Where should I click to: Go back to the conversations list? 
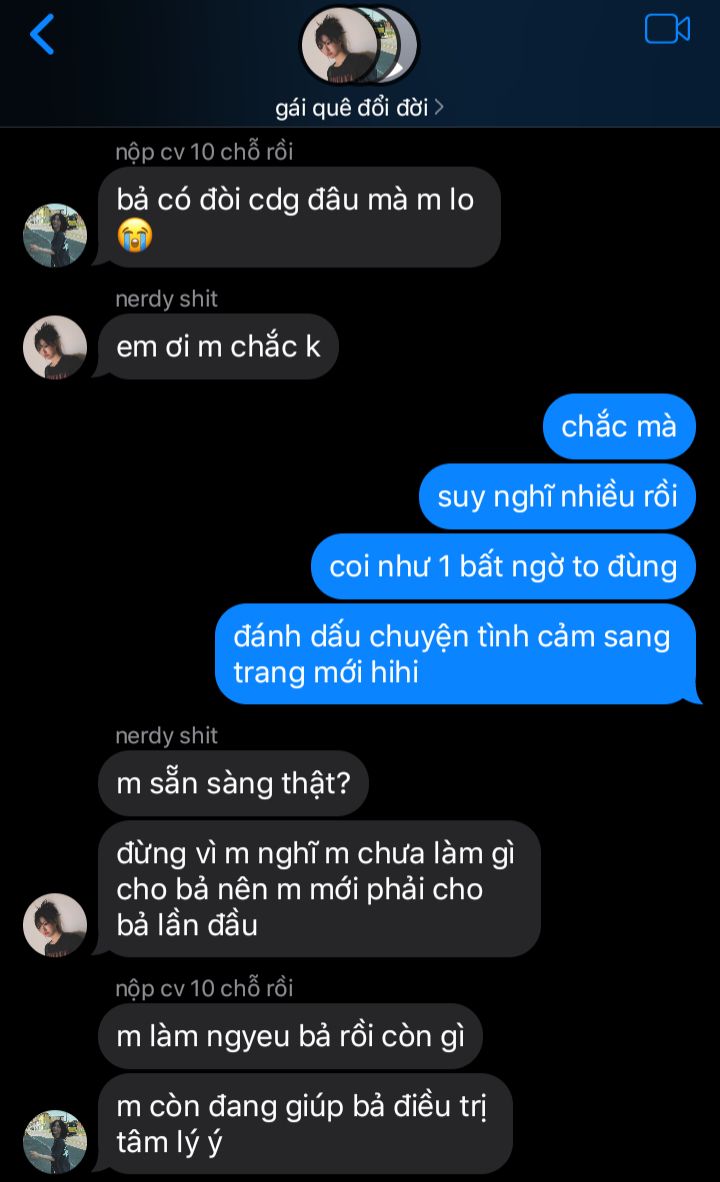pyautogui.click(x=42, y=34)
